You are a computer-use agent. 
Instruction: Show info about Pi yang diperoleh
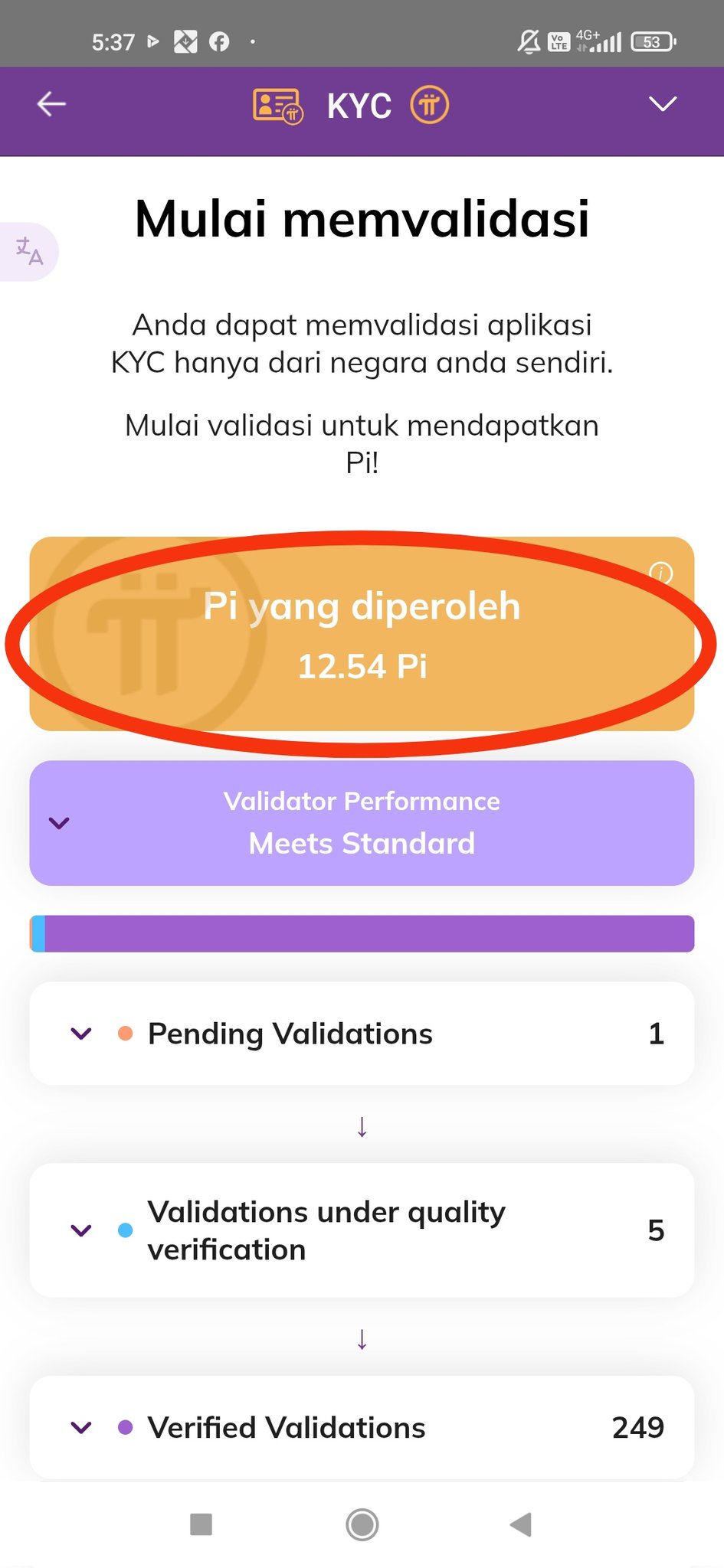pyautogui.click(x=660, y=573)
